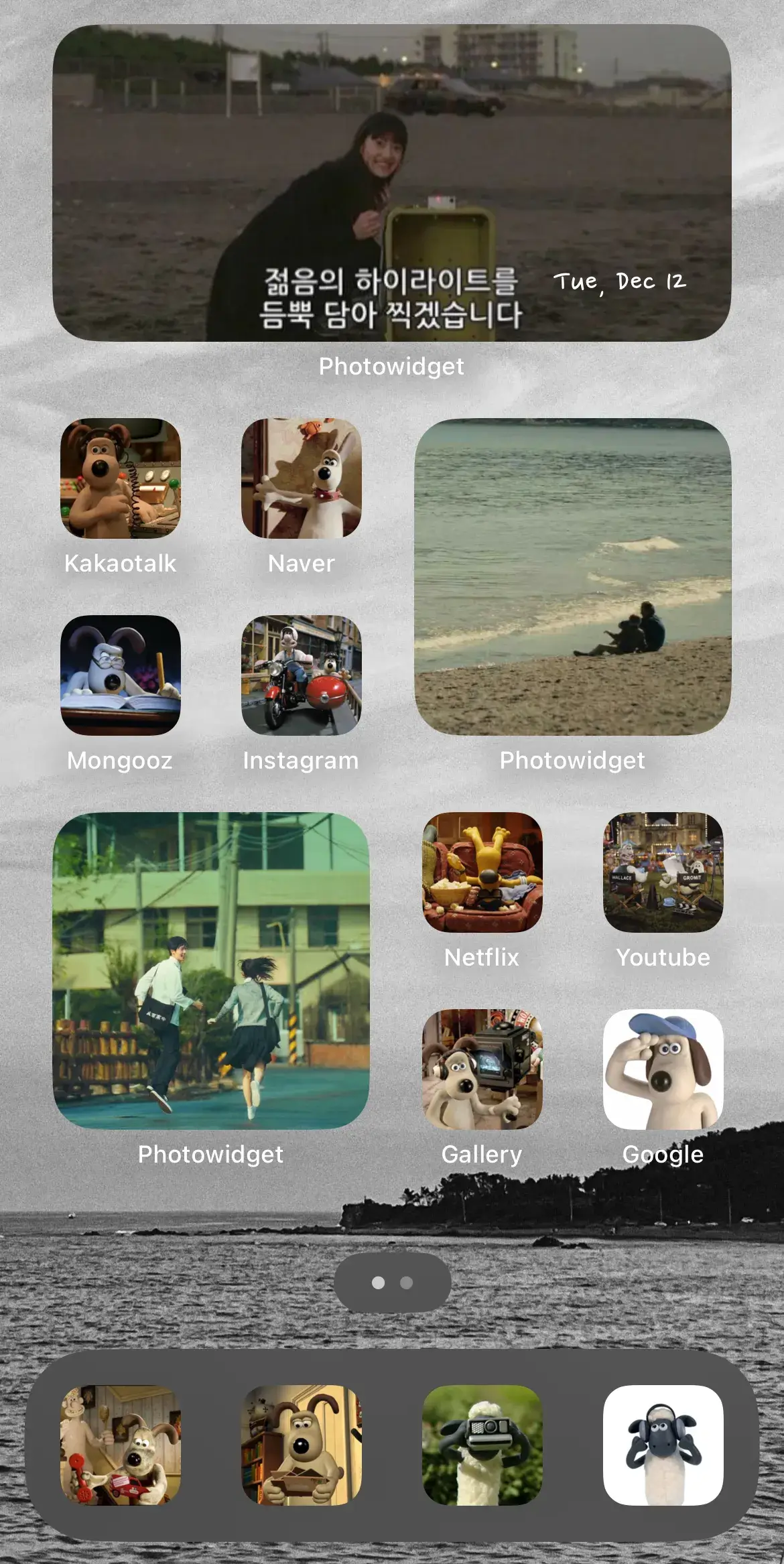This screenshot has height=1564, width=784.
Task: Open the beach couple Photowidget
Action: (573, 577)
